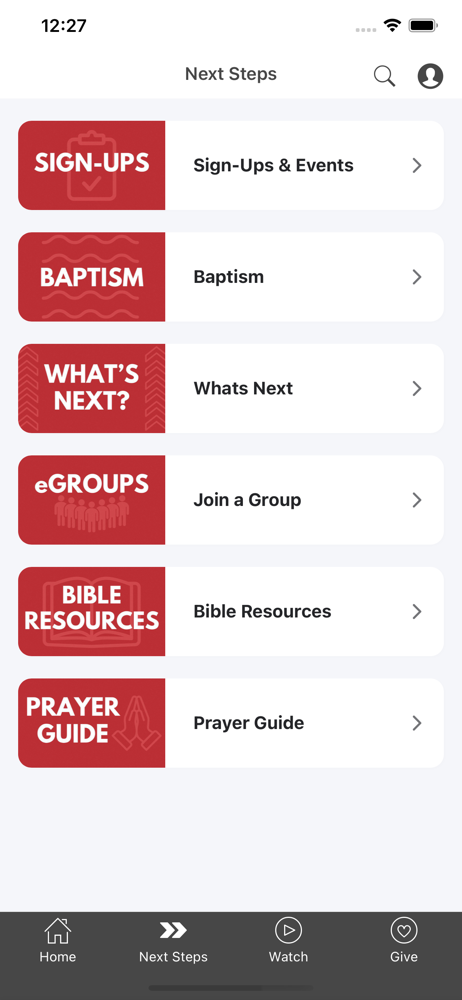Open the user profile icon
This screenshot has width=462, height=1000.
431,76
